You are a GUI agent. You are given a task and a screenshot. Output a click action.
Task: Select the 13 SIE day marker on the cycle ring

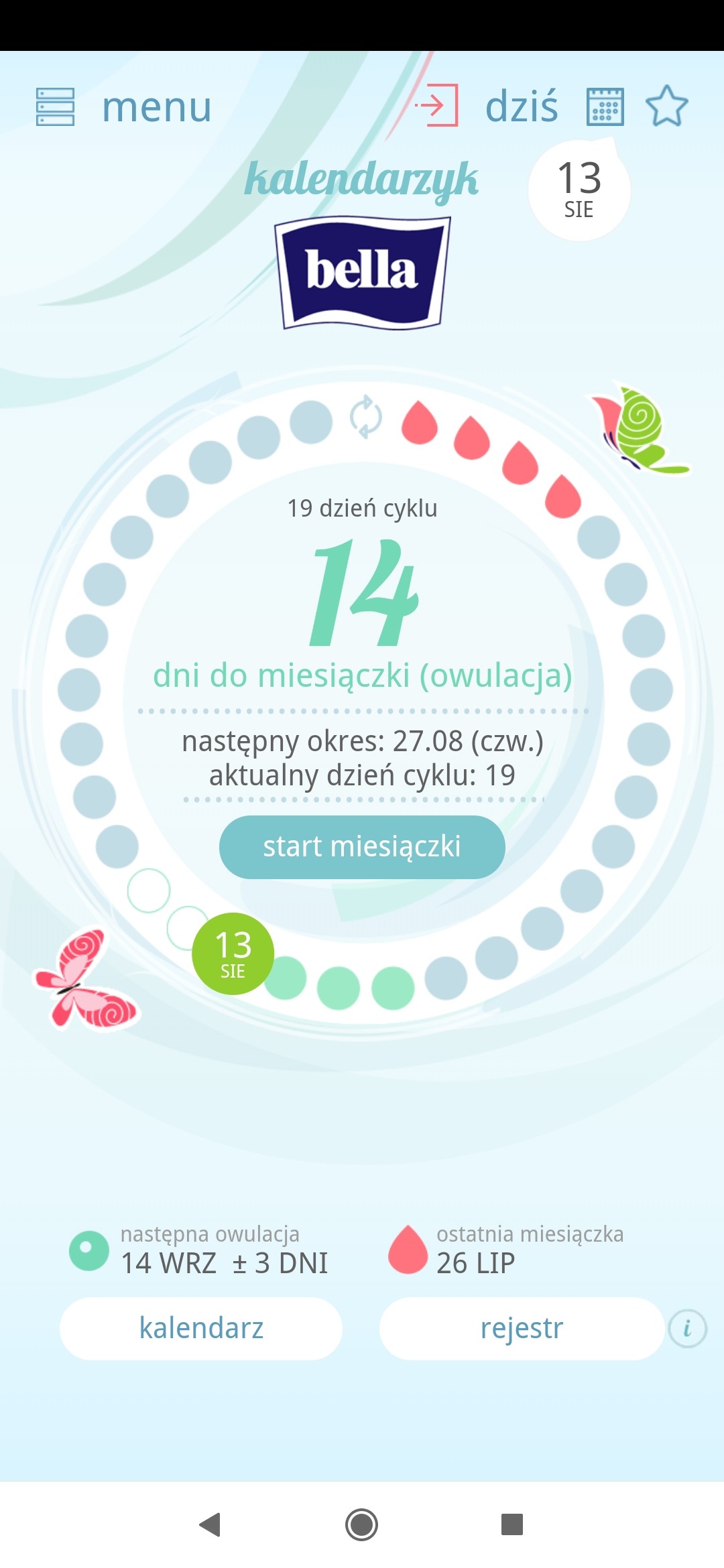pos(233,954)
